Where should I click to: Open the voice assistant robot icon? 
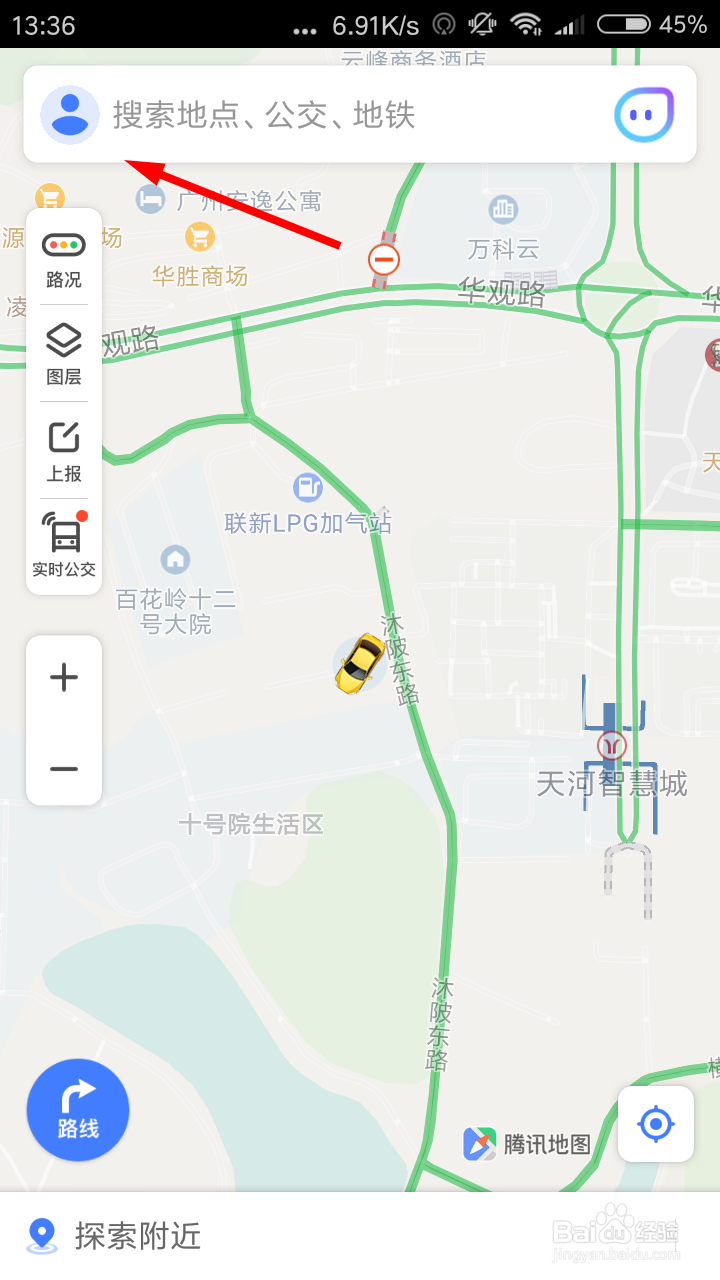[x=644, y=115]
